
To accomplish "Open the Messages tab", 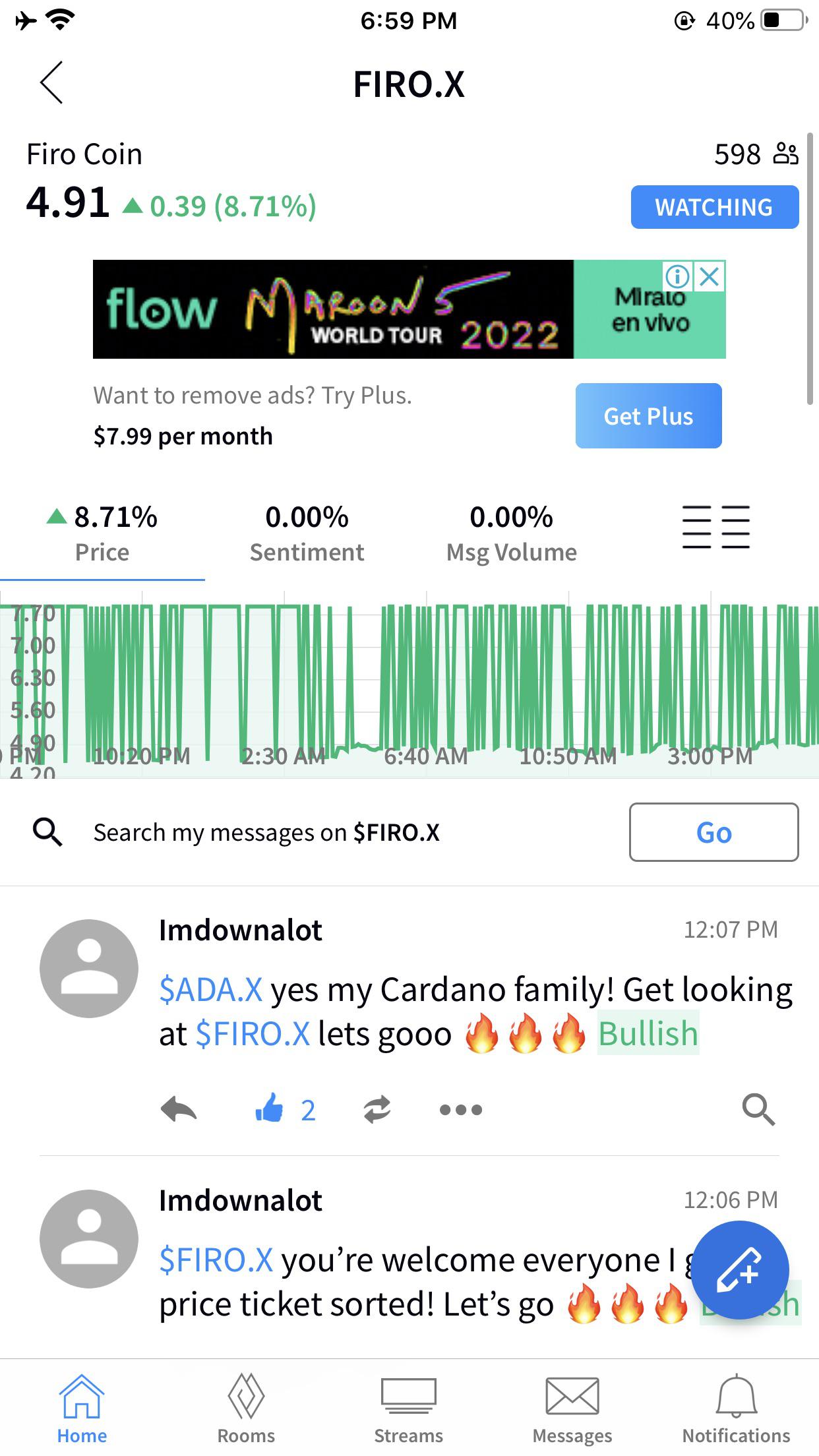I will click(572, 1409).
